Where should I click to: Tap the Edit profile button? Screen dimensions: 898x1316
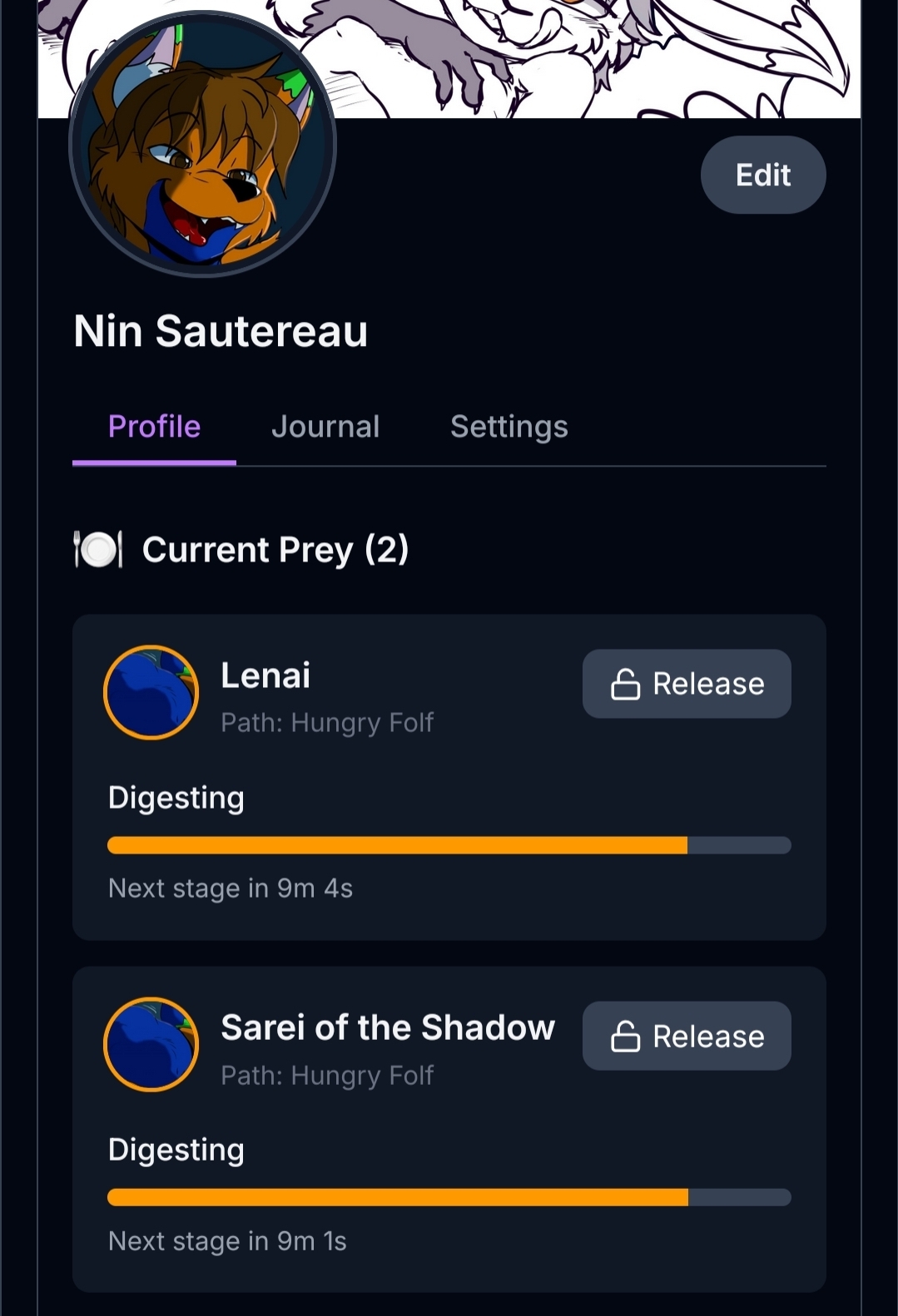[762, 175]
